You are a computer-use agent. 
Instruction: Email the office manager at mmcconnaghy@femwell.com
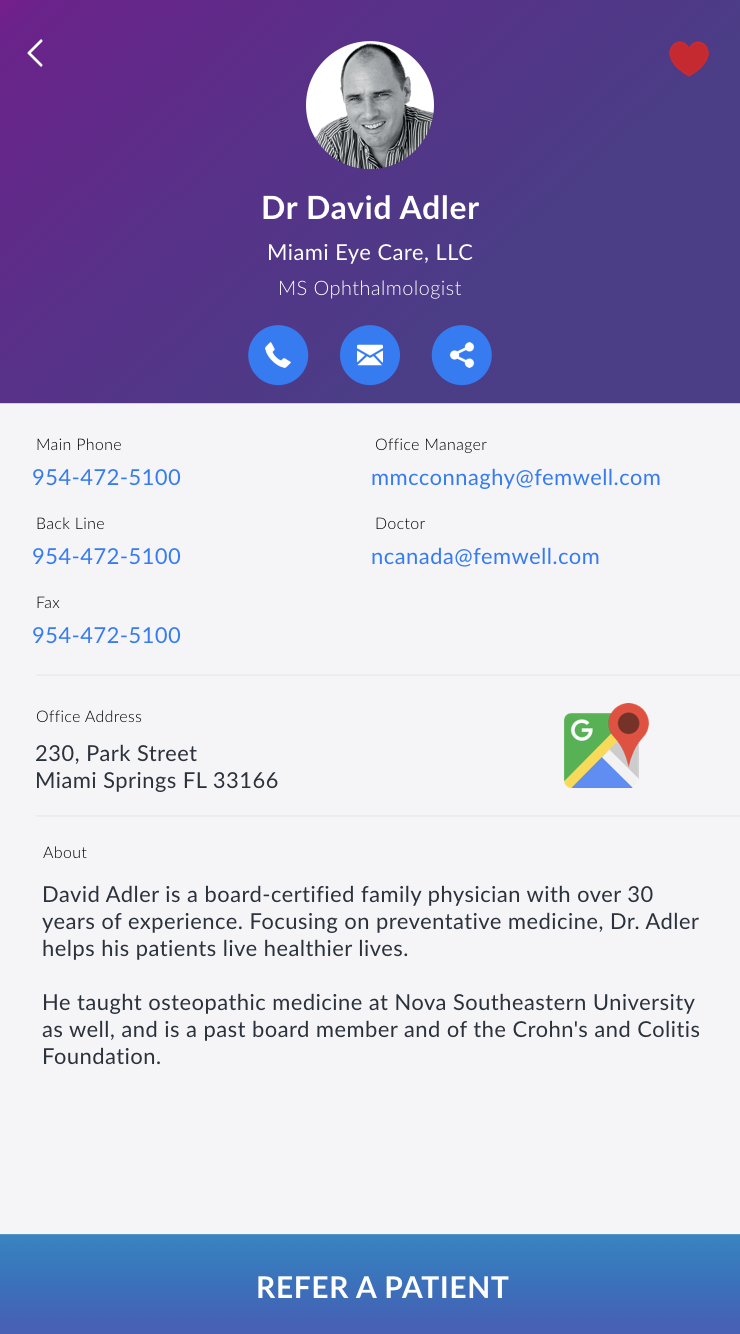click(515, 477)
